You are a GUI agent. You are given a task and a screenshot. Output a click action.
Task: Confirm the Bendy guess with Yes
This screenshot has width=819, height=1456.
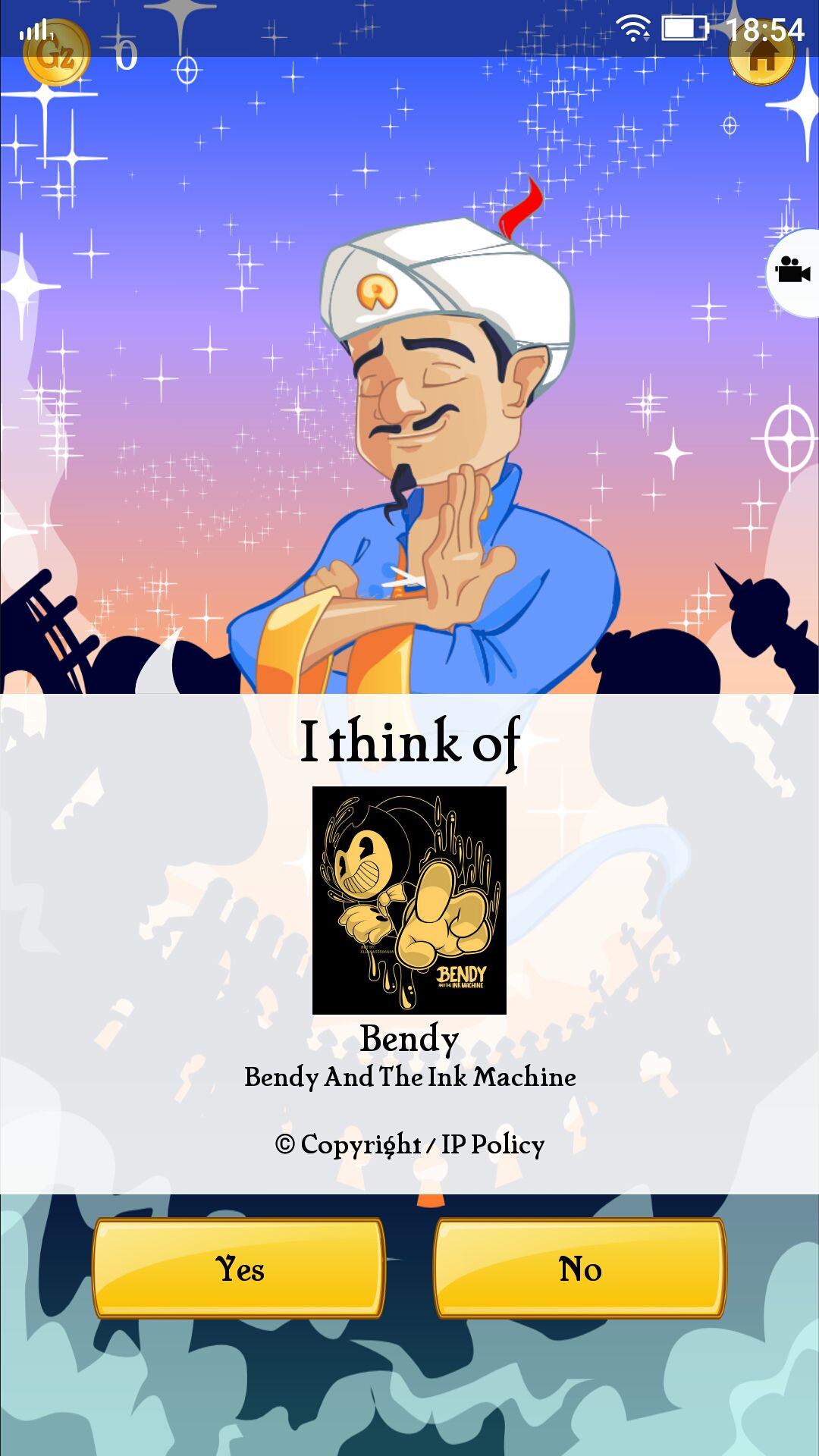coord(239,1268)
